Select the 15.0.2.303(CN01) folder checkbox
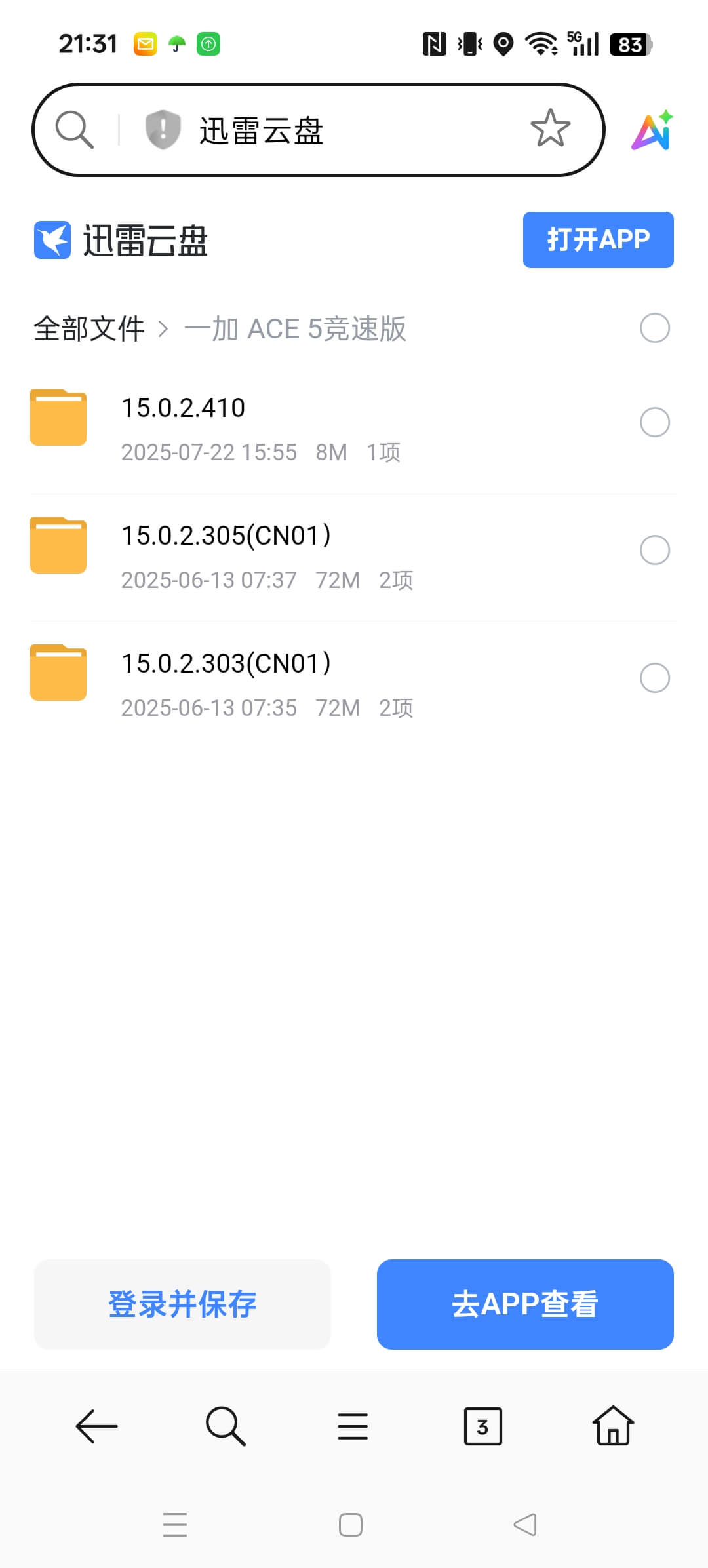The height and width of the screenshot is (1568, 708). point(654,678)
